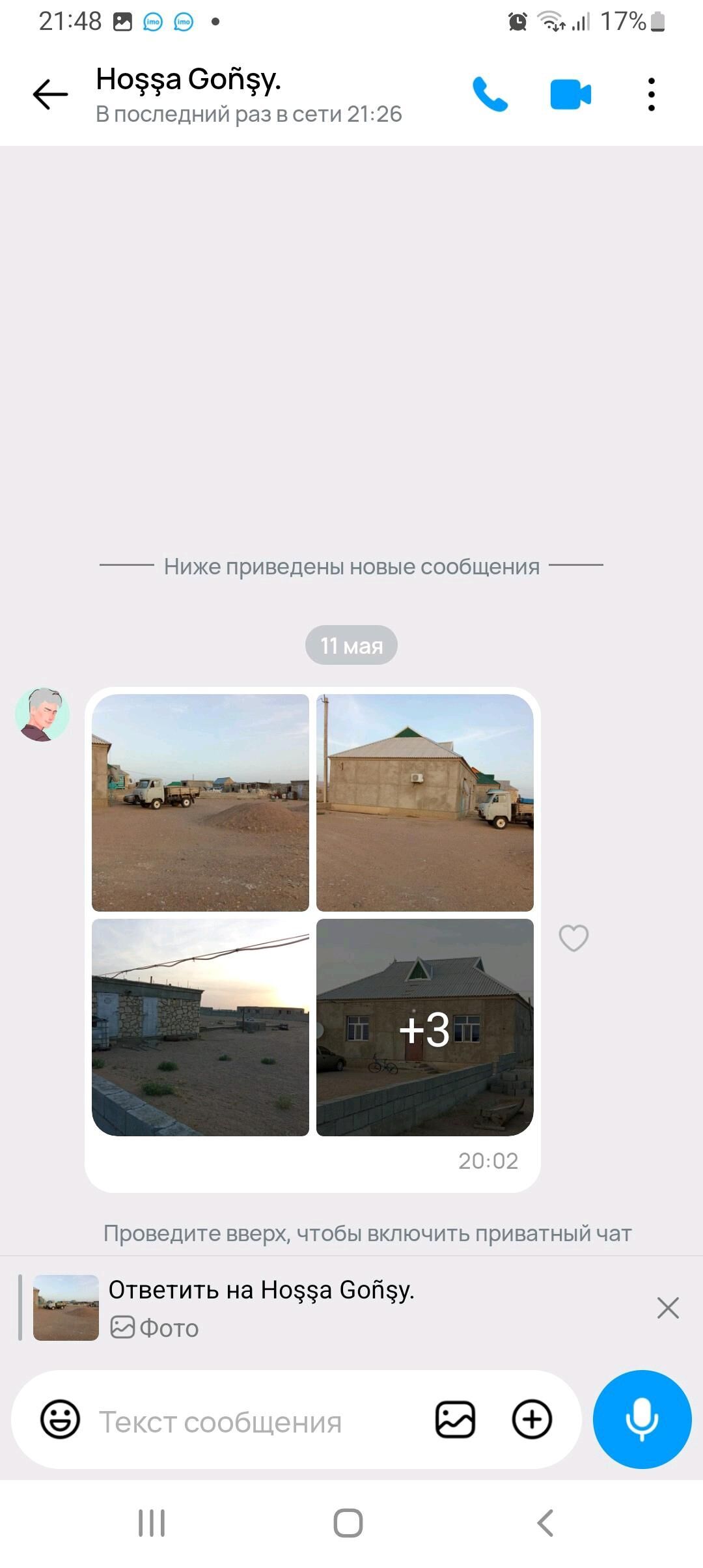This screenshot has width=703, height=1568.
Task: Go back to the chat list
Action: point(49,95)
